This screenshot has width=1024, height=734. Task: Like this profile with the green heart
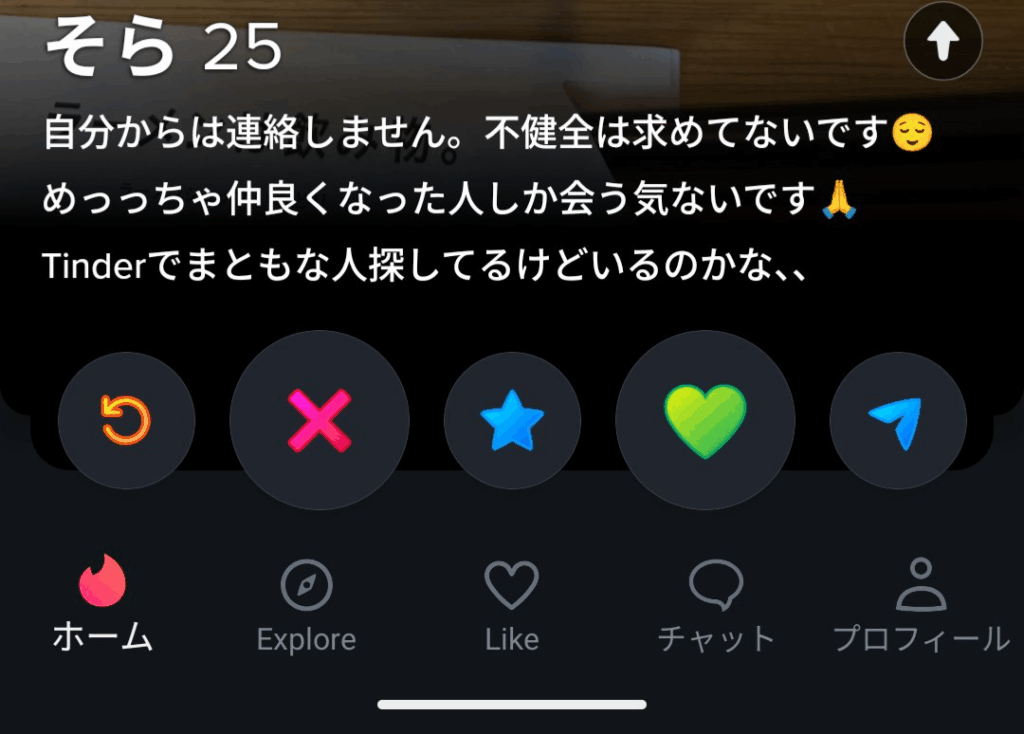pos(705,420)
